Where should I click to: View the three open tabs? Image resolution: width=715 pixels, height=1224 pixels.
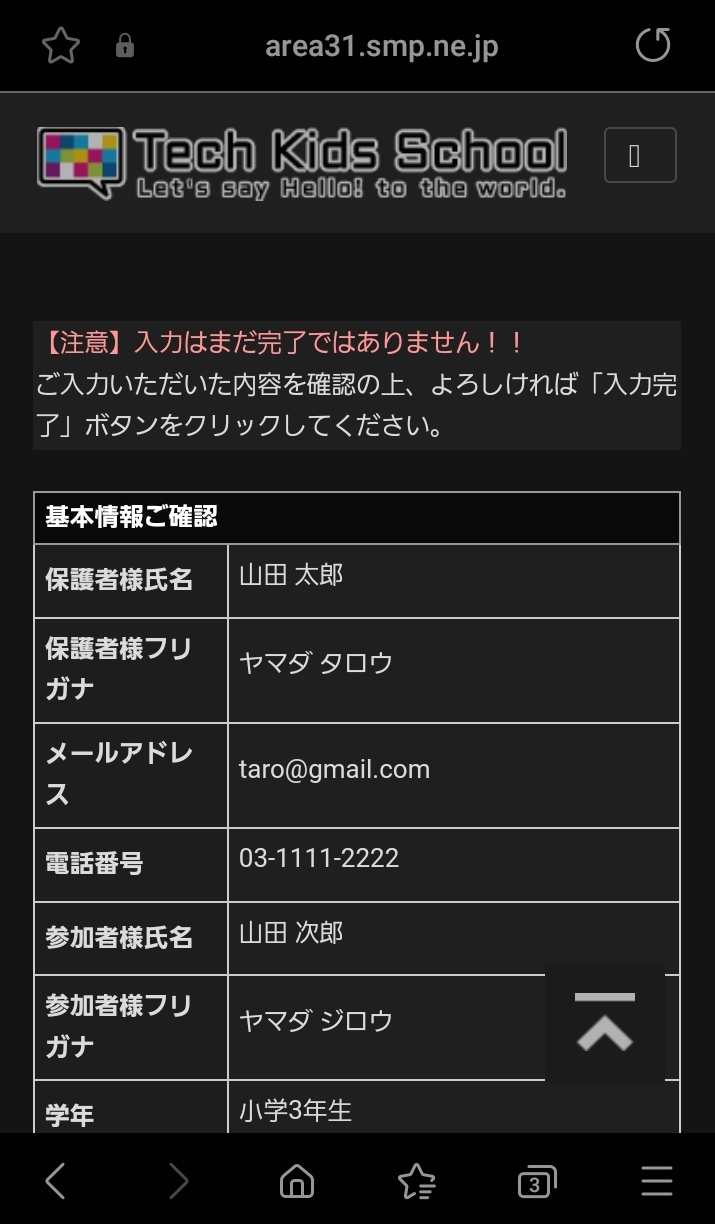pos(537,1183)
